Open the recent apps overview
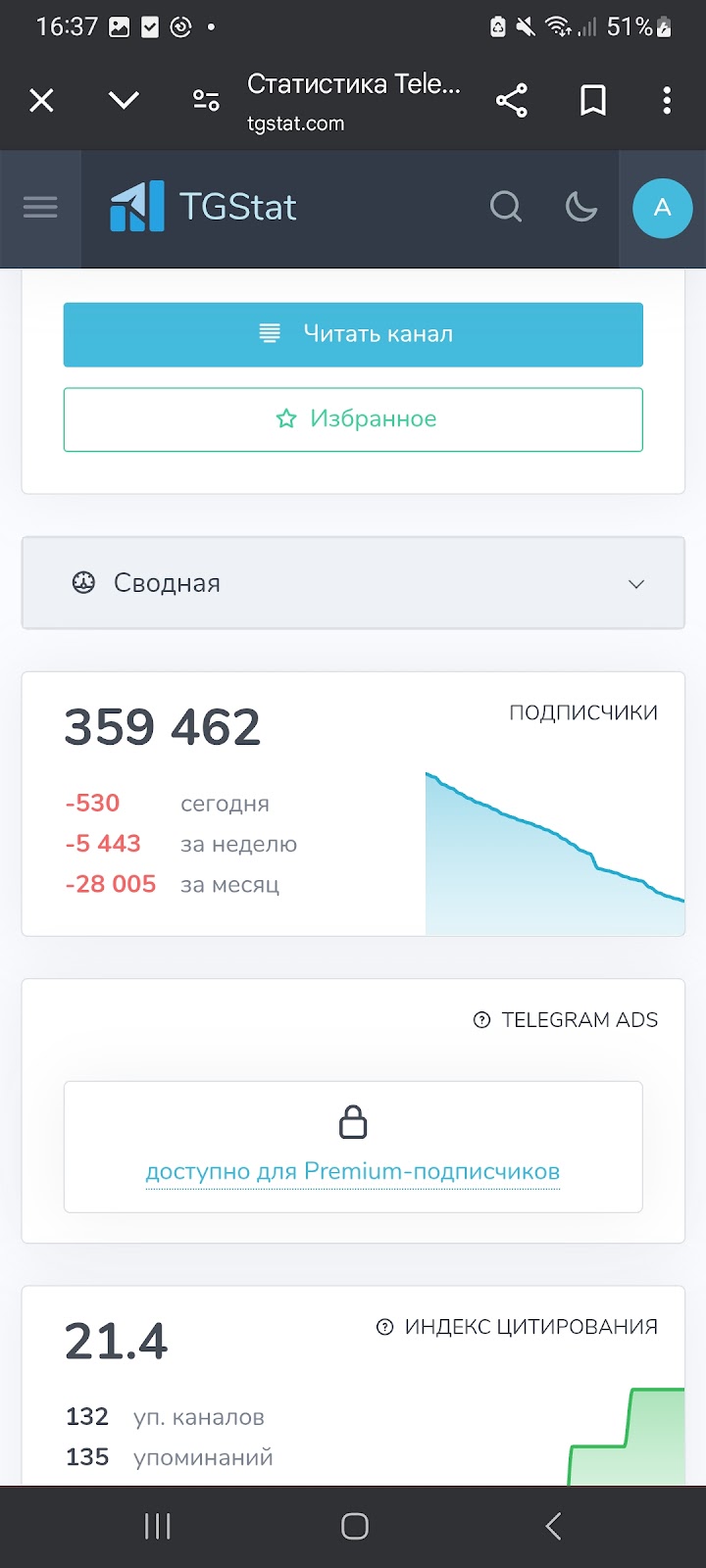The height and width of the screenshot is (1568, 706). click(x=157, y=1526)
